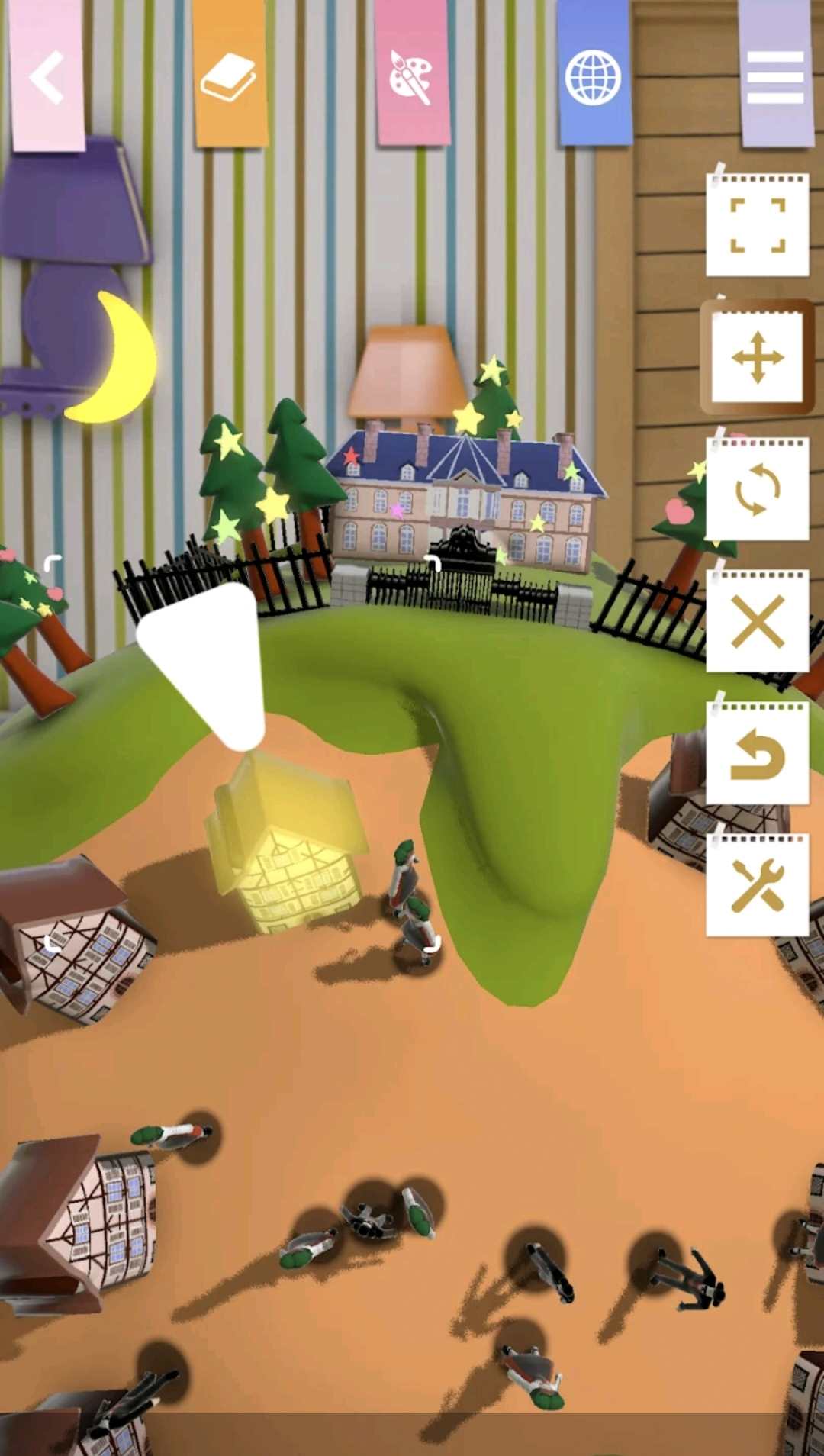This screenshot has height=1456, width=824.
Task: Open the paint palette tab
Action: (411, 76)
